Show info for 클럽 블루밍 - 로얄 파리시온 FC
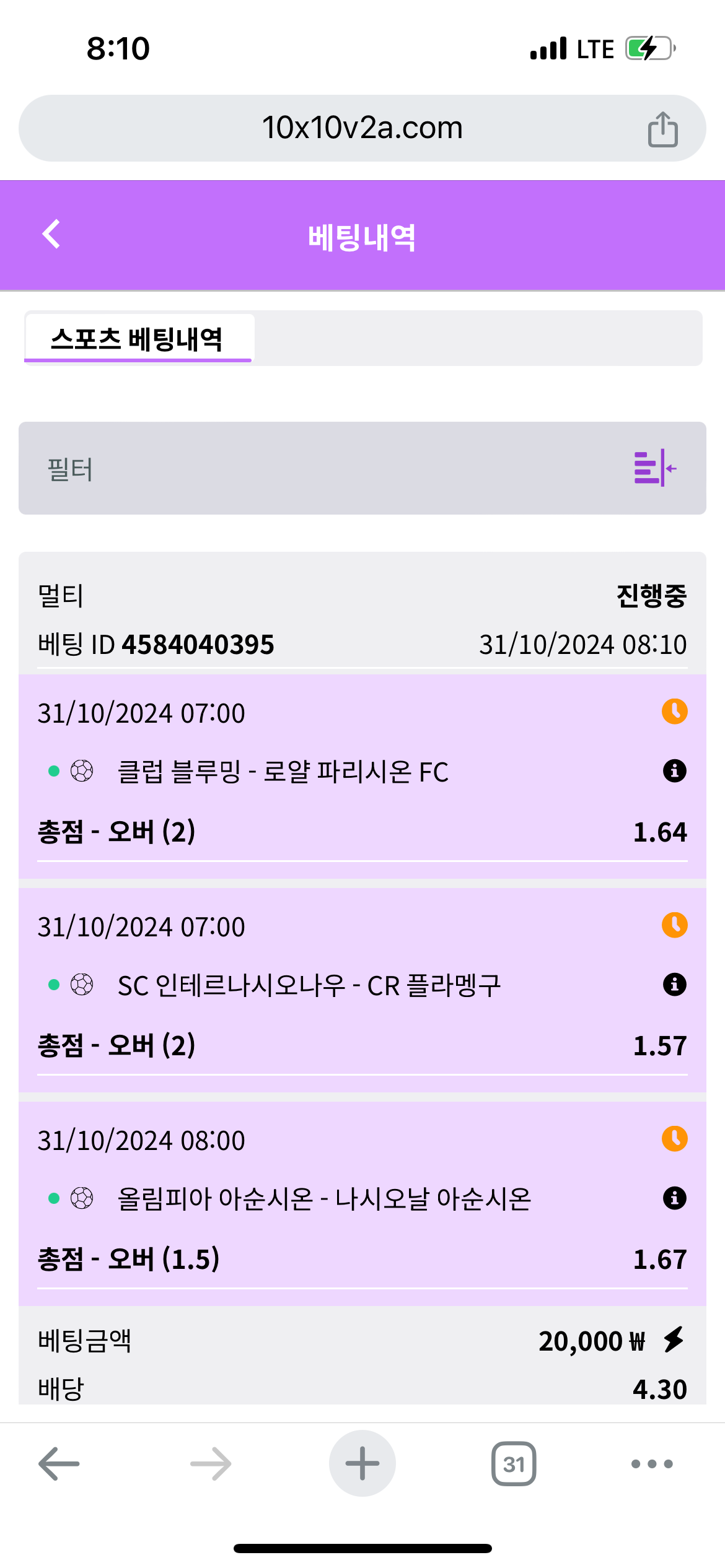The height and width of the screenshot is (1568, 725). [674, 771]
